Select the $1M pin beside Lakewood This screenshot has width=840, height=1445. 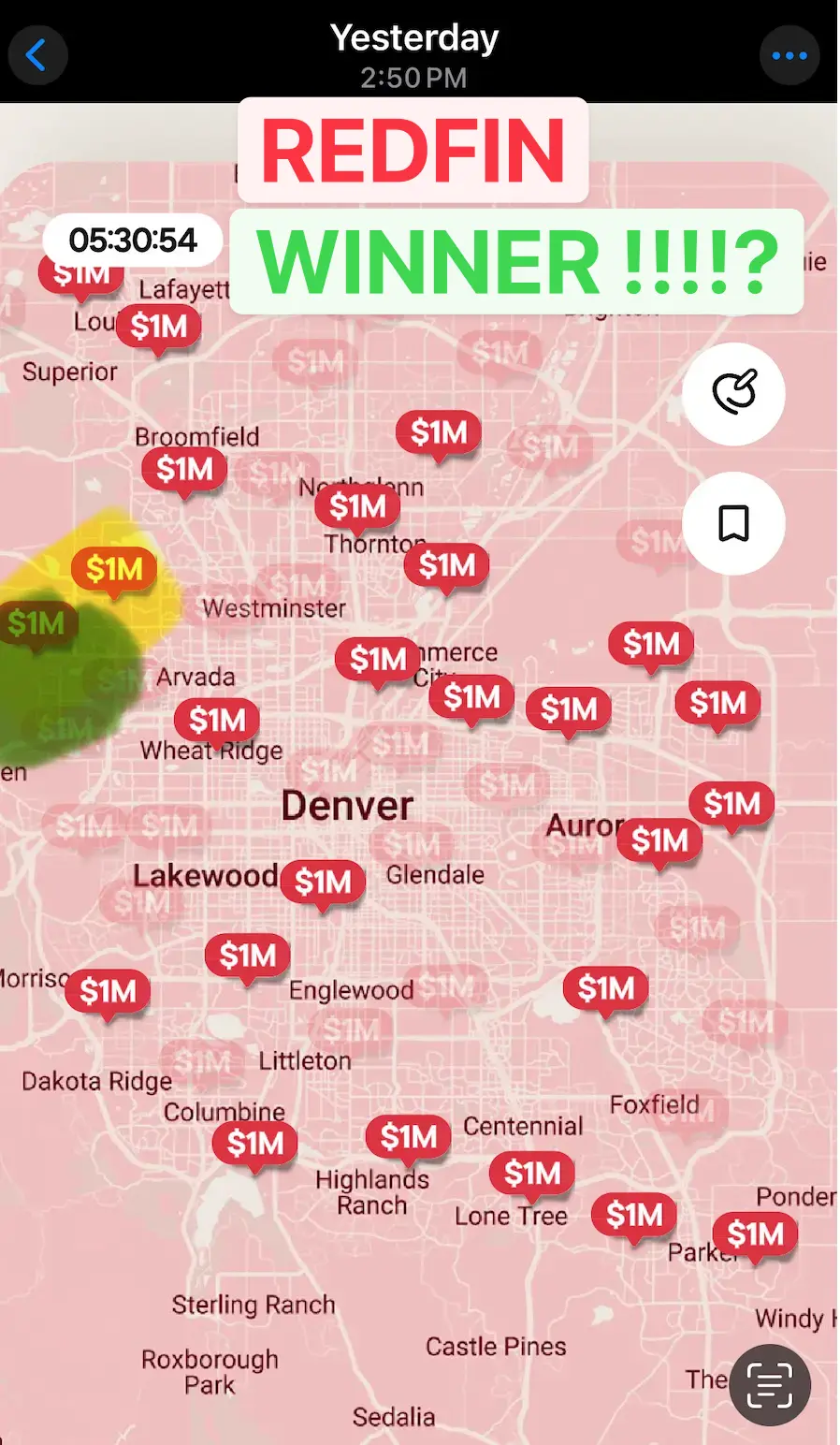[323, 880]
